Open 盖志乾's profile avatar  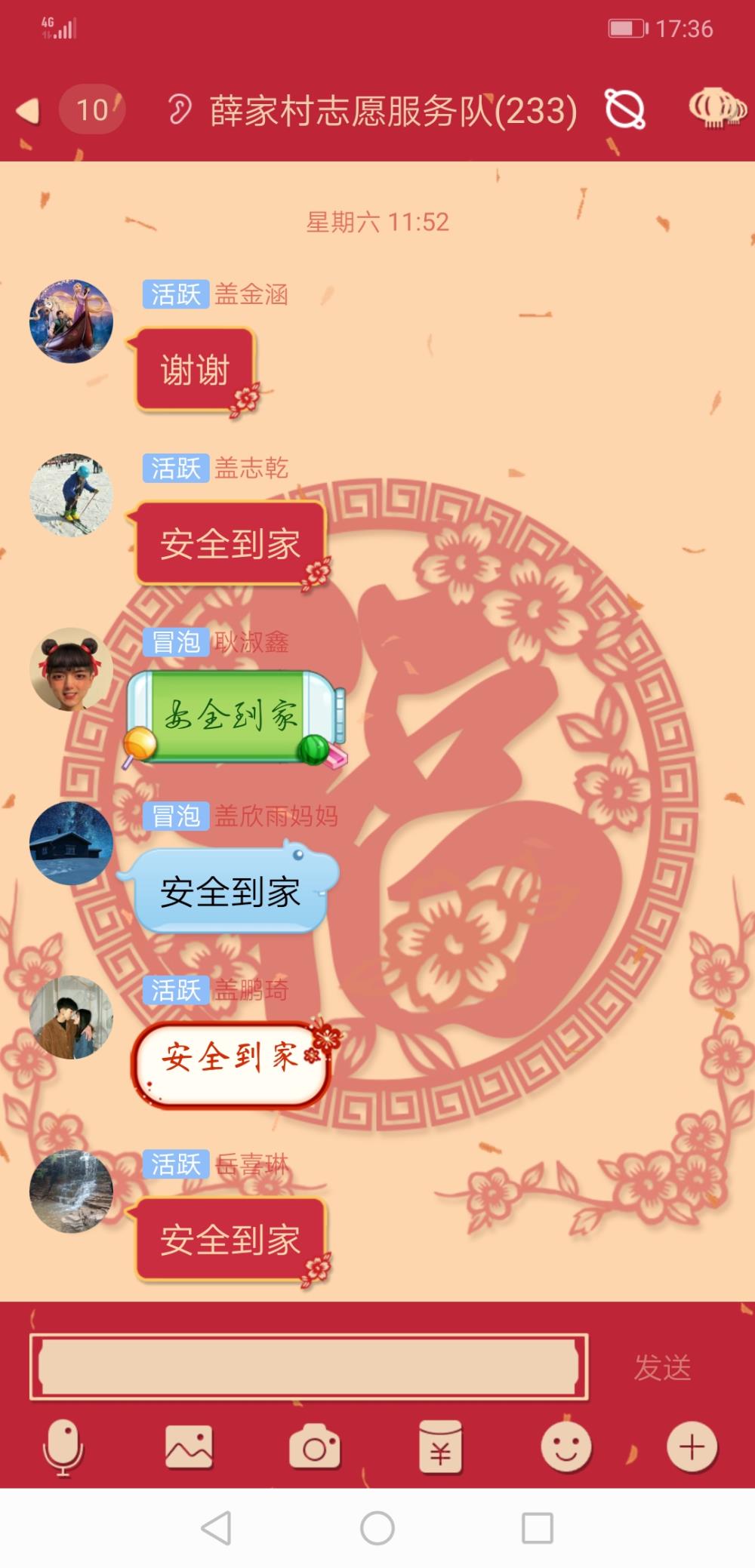(71, 495)
